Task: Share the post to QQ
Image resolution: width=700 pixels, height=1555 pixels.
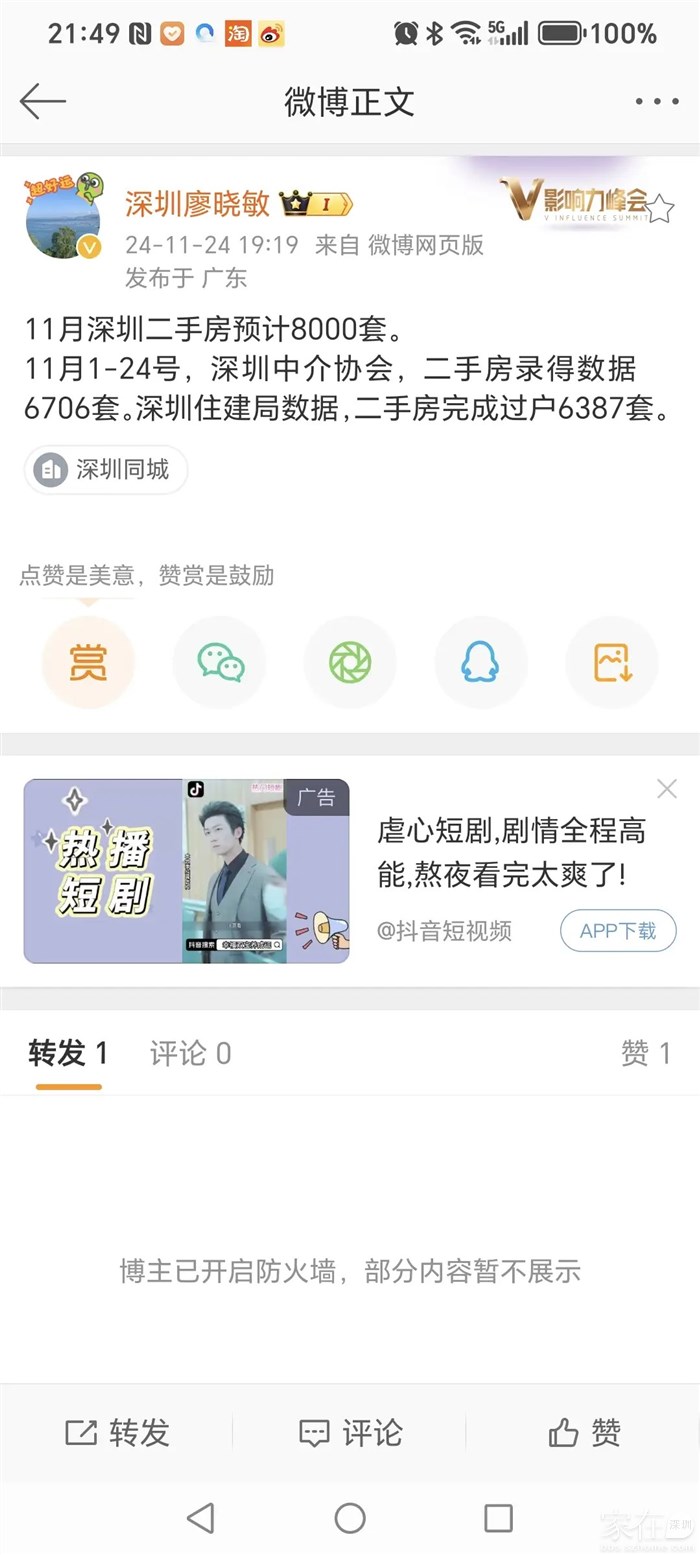Action: pyautogui.click(x=481, y=662)
